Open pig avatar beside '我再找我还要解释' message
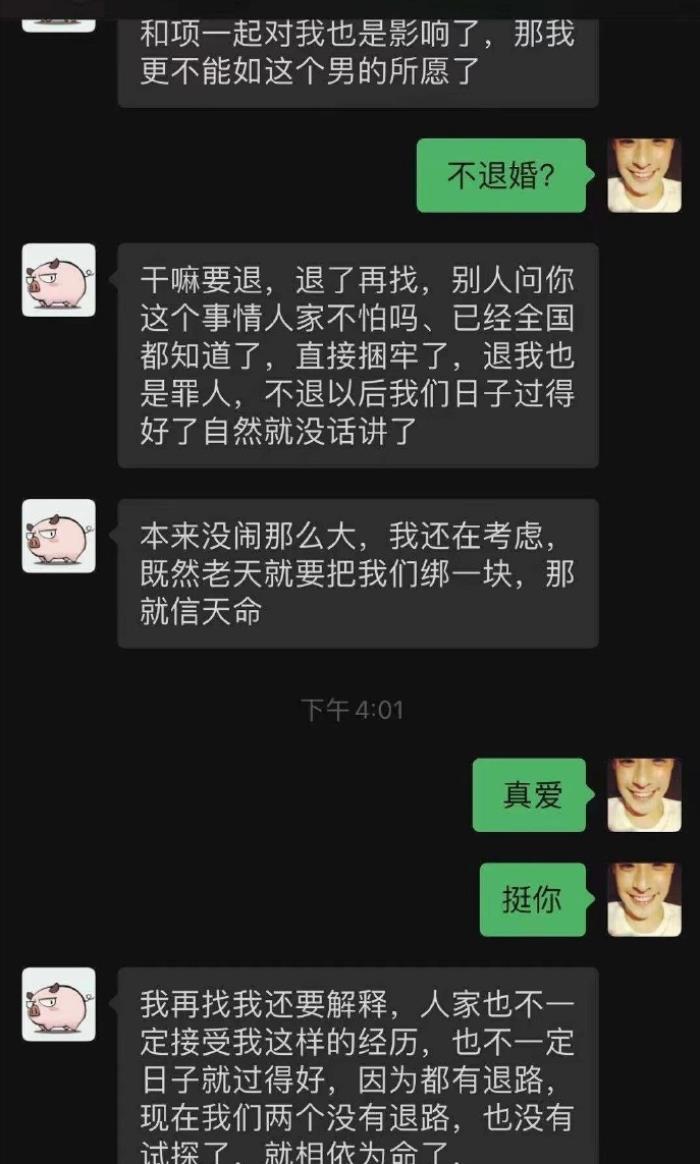The height and width of the screenshot is (1164, 700). click(x=59, y=1004)
